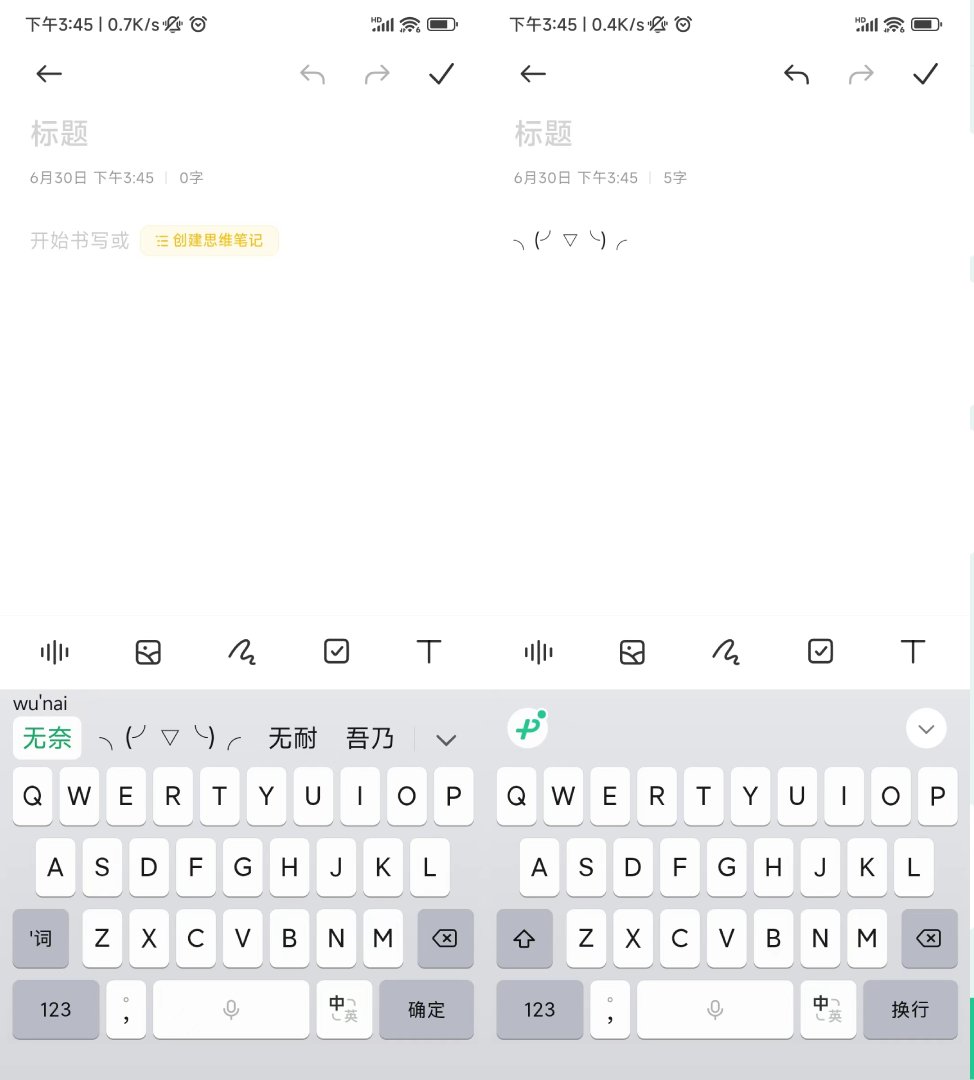This screenshot has height=1080, width=974.
Task: Tap the 确定 key
Action: (x=426, y=1009)
